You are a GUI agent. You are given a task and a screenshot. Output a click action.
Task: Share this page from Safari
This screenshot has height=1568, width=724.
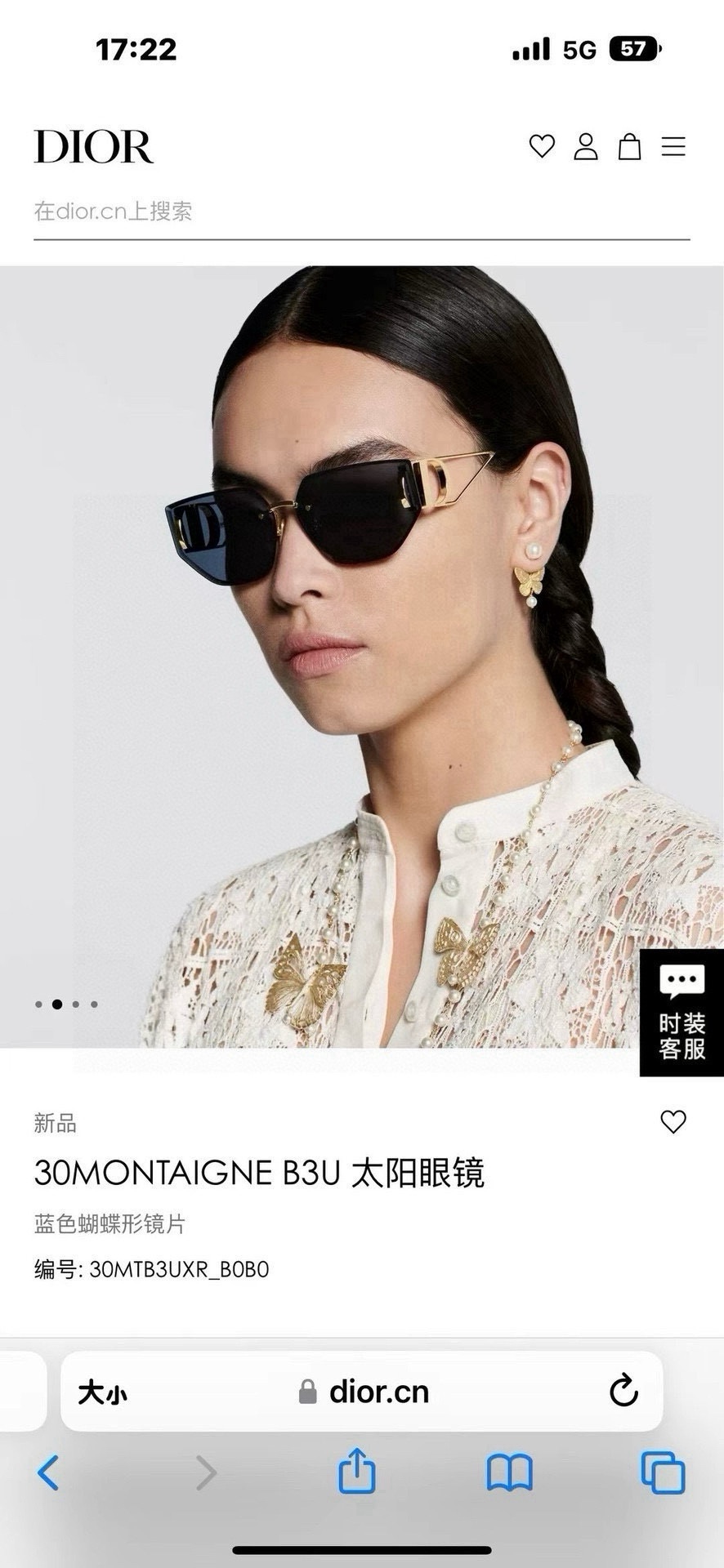point(356,1471)
